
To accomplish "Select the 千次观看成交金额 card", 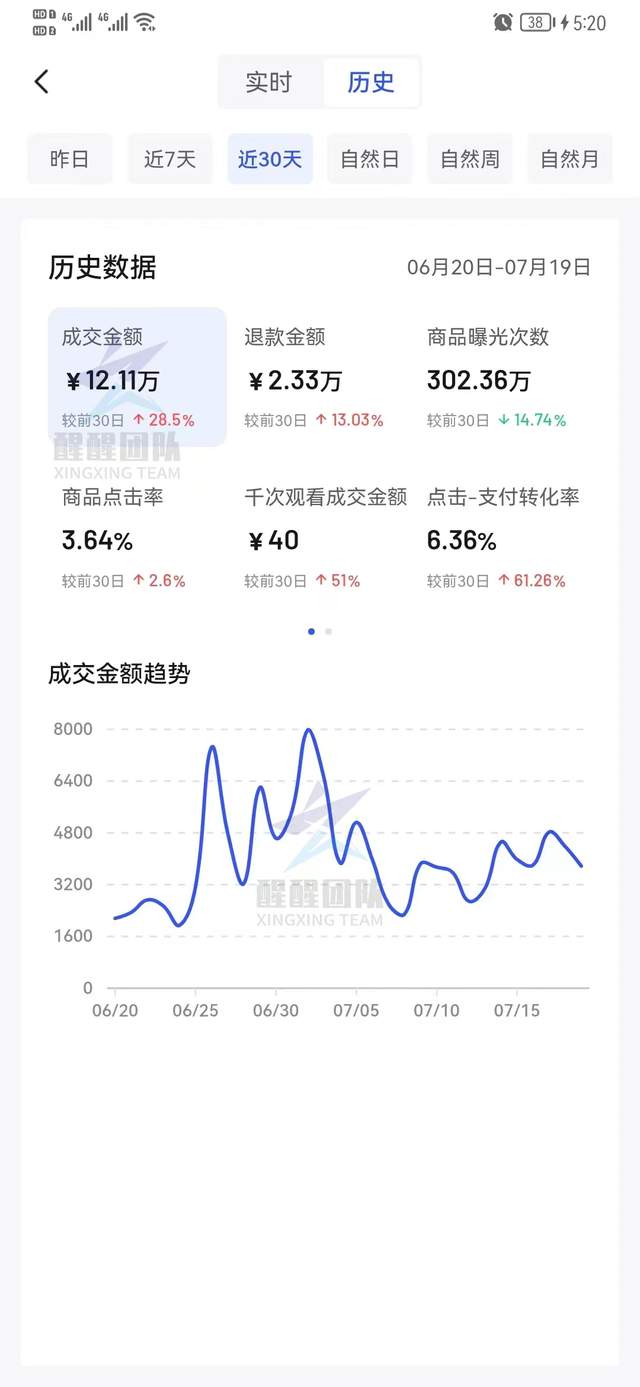I will (x=320, y=538).
